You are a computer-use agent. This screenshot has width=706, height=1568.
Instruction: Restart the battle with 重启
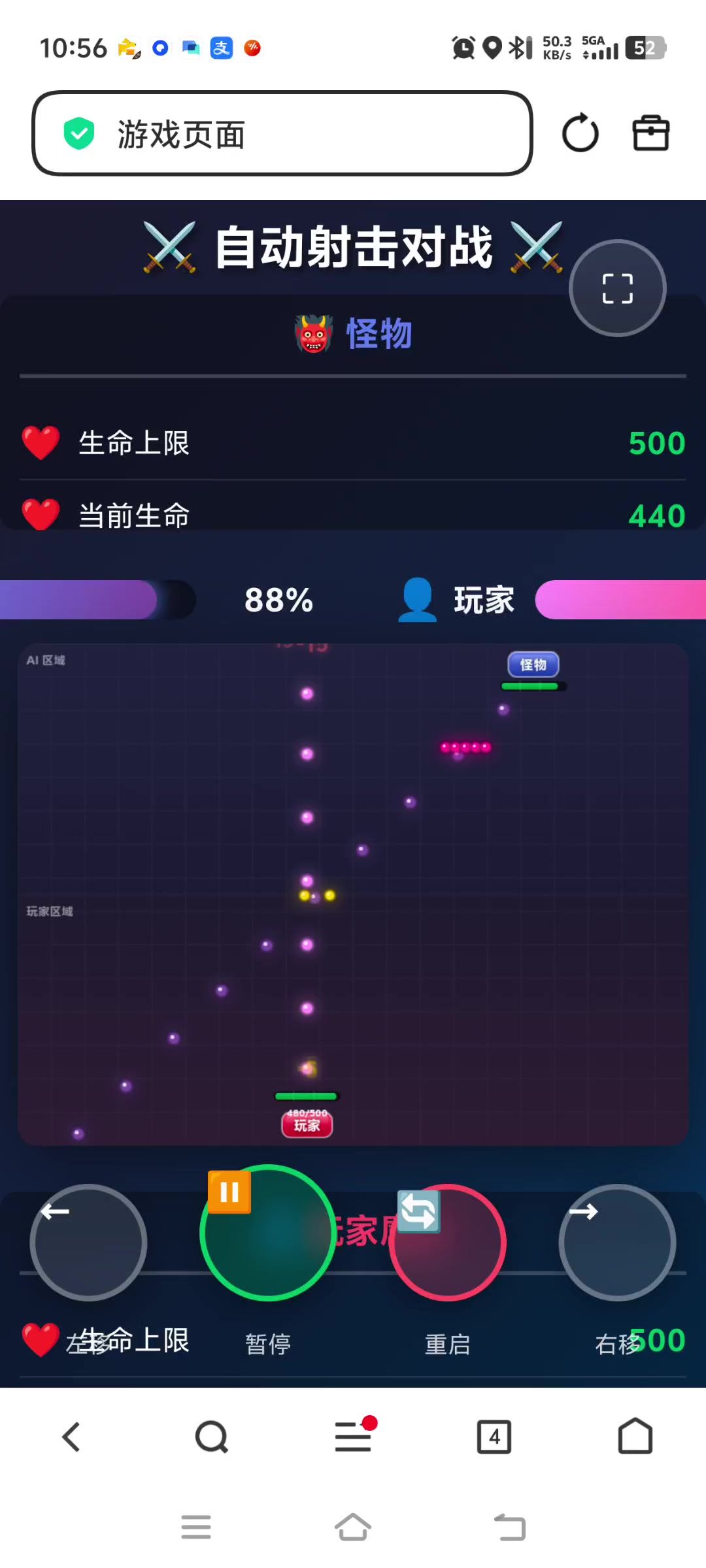pos(448,1242)
